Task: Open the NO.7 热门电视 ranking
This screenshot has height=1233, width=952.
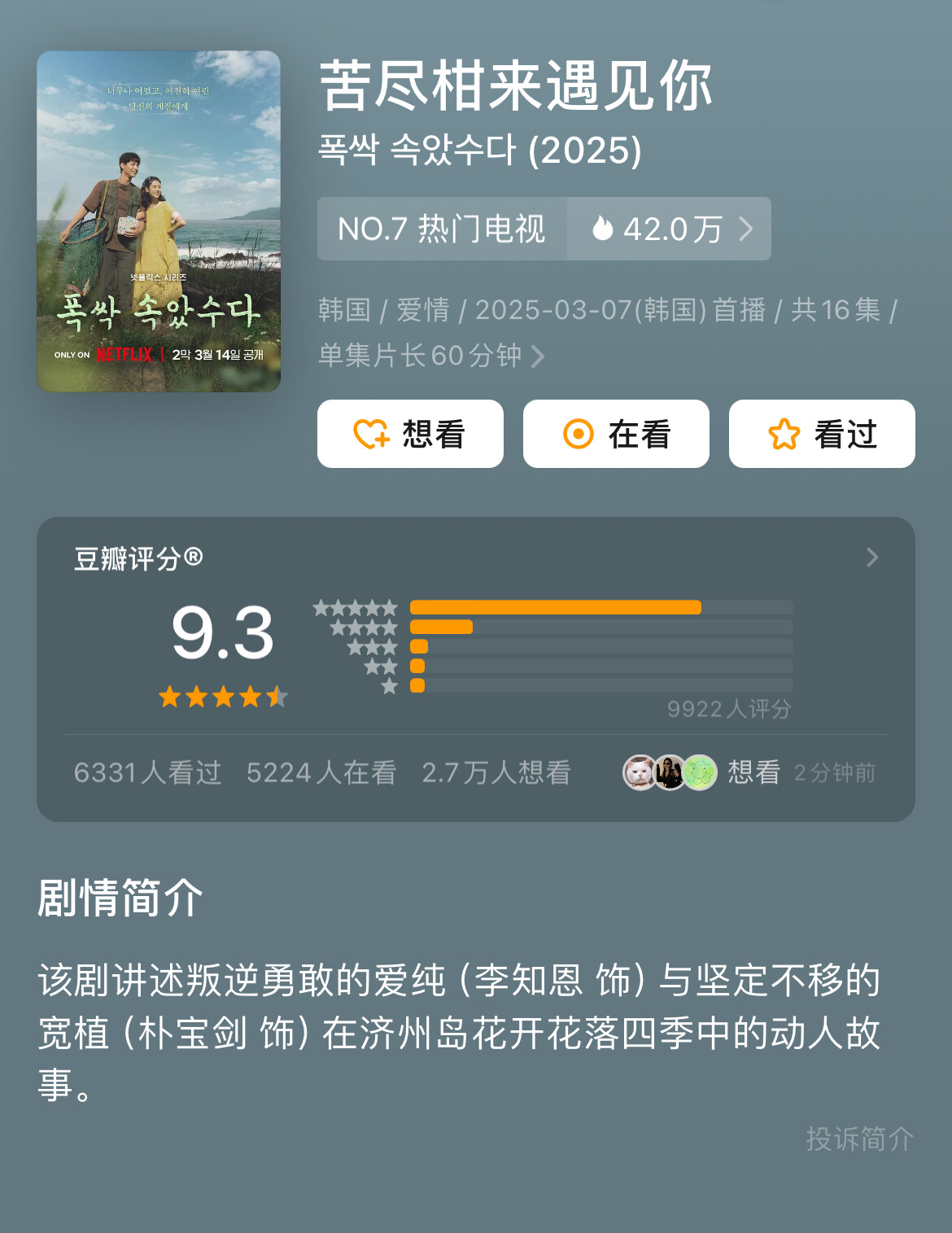Action: point(442,229)
